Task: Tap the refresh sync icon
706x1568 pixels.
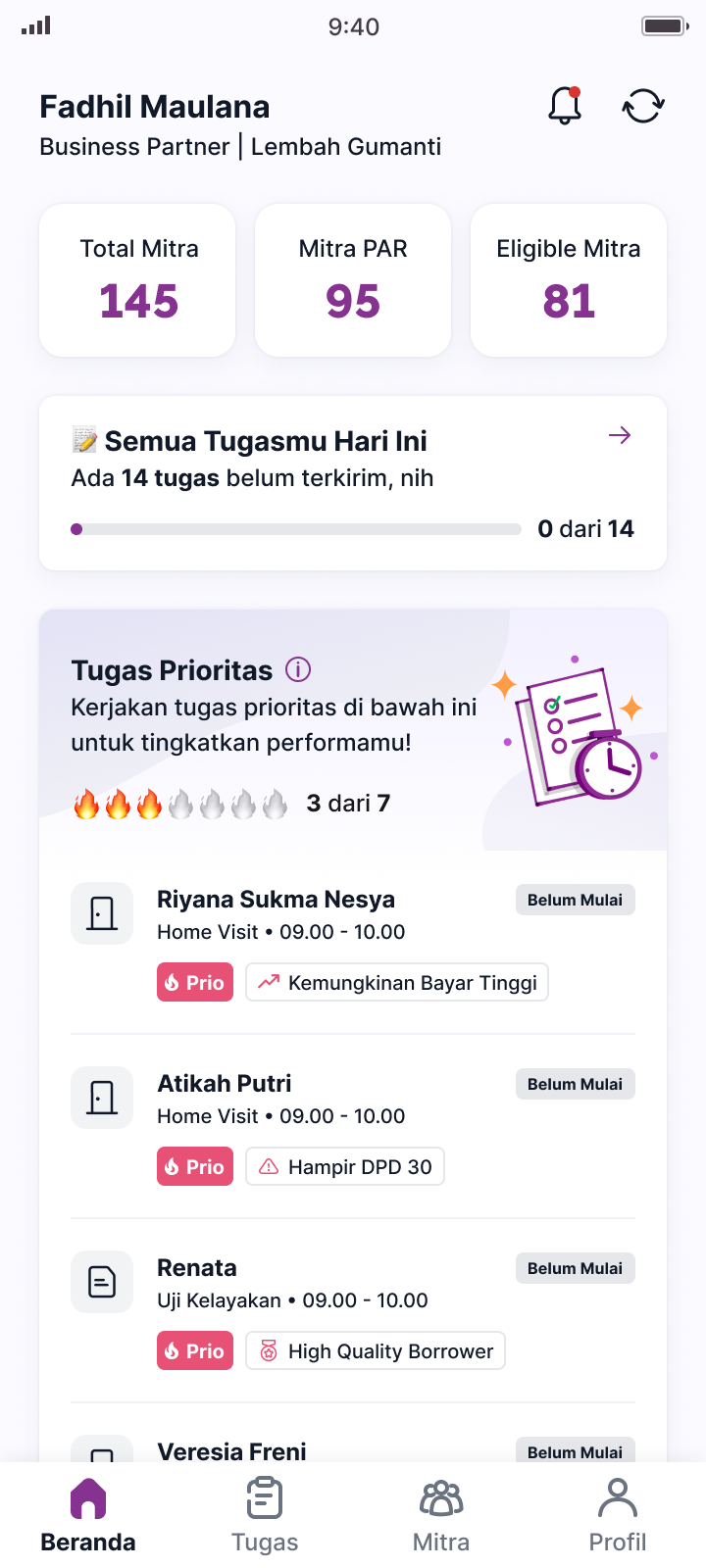Action: [643, 106]
